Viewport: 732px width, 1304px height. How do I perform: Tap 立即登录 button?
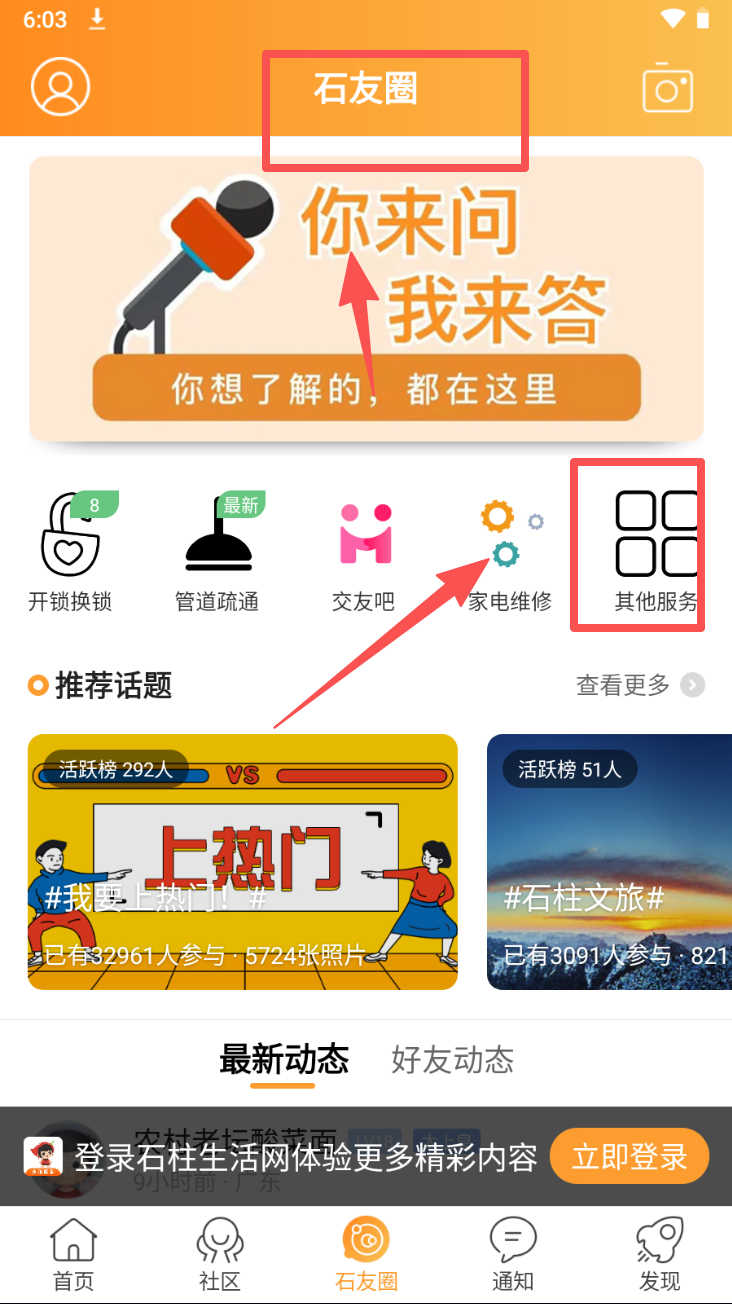point(629,1157)
